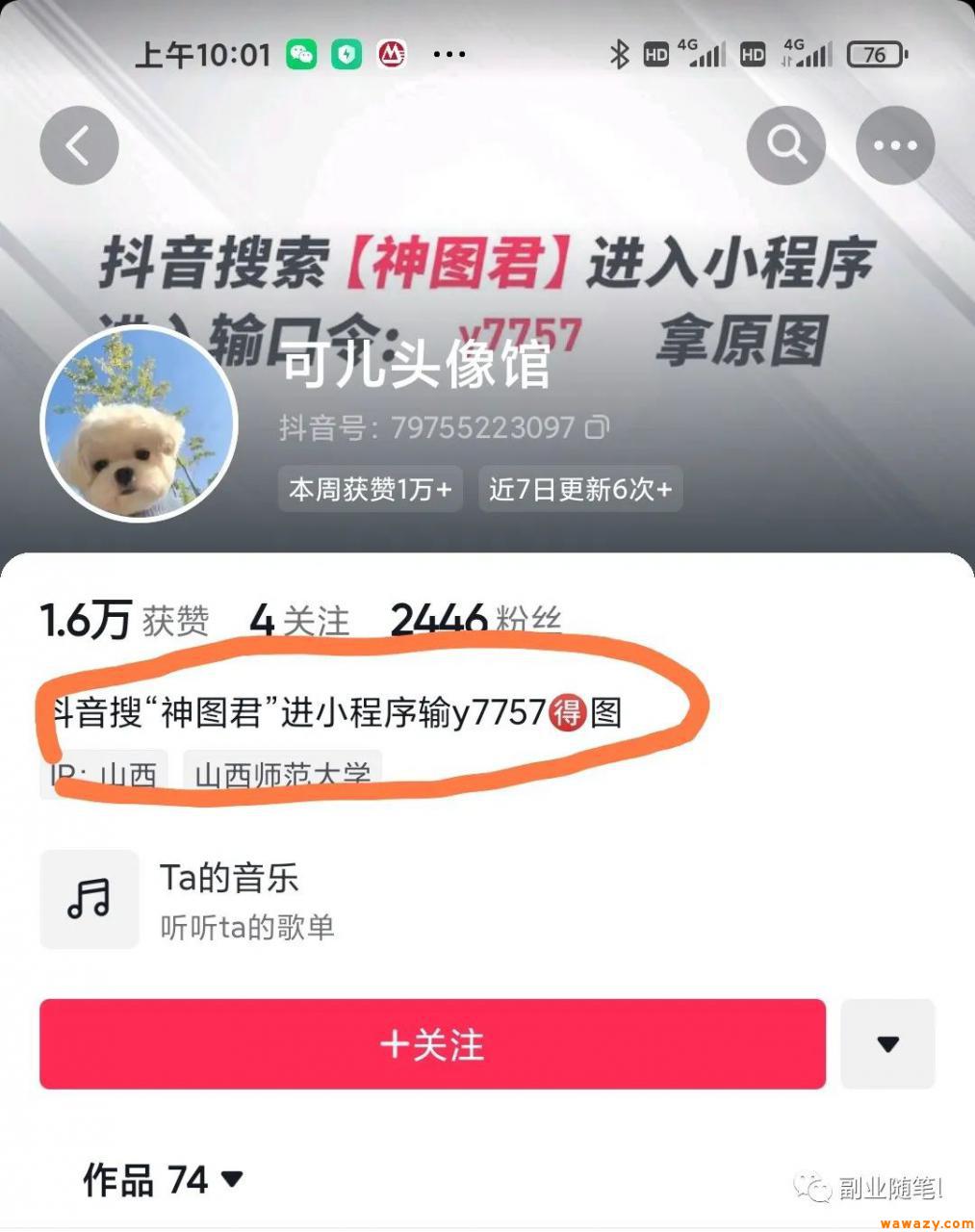The image size is (975, 1232).
Task: Tap the 近7日更新6次+ badge
Action: (579, 489)
